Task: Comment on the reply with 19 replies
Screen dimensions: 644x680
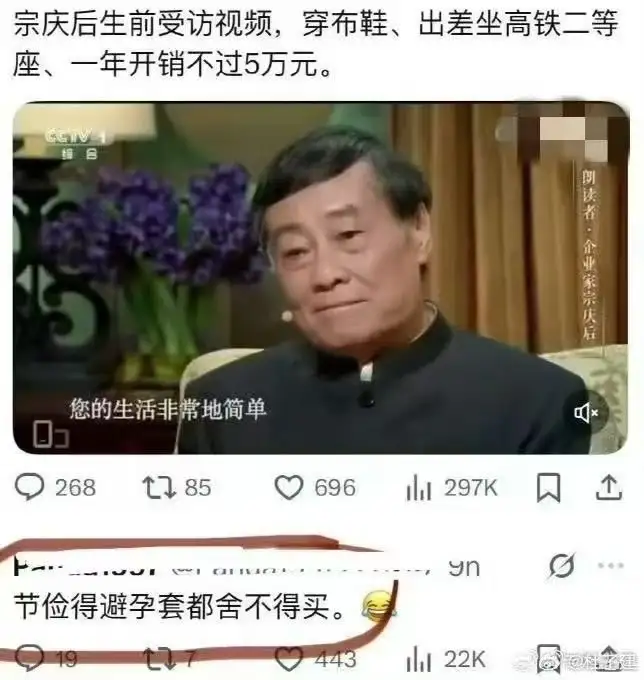Action: pyautogui.click(x=31, y=658)
